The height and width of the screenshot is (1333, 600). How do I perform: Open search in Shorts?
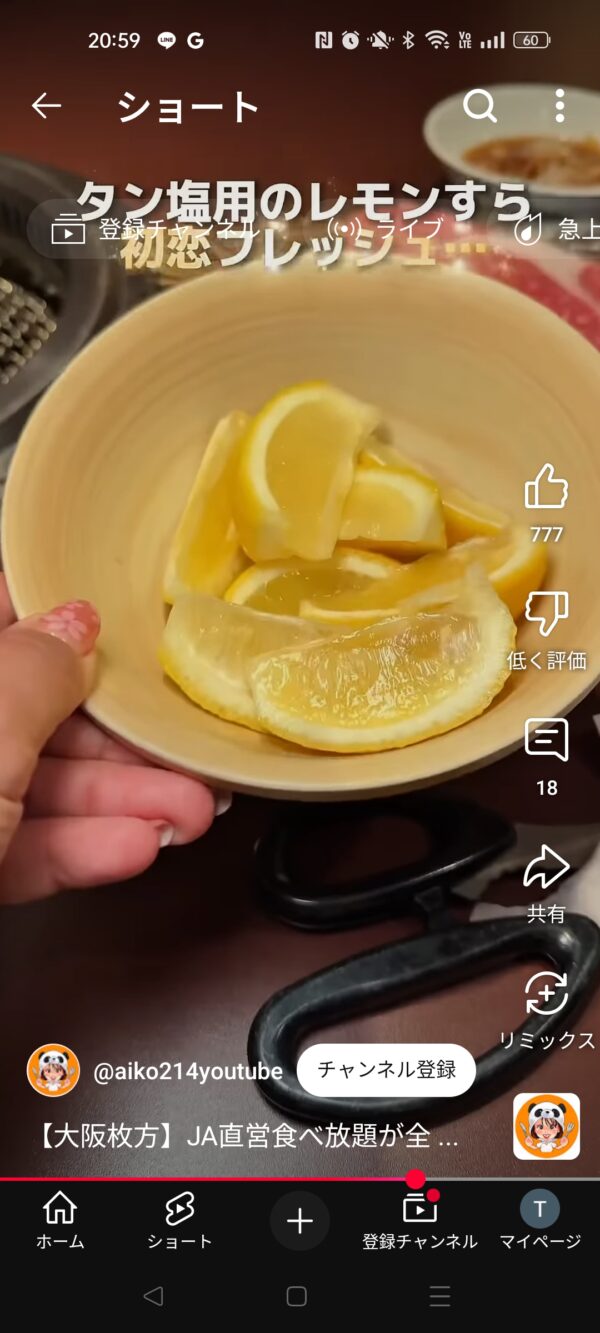pos(480,106)
